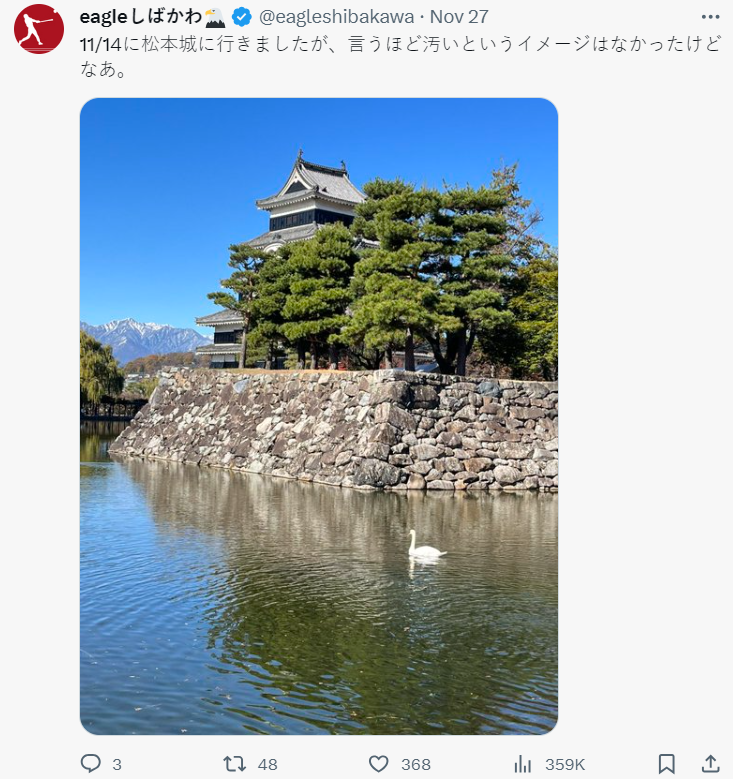
Task: Open eagleしばかわ's profile avatar
Action: tap(39, 29)
